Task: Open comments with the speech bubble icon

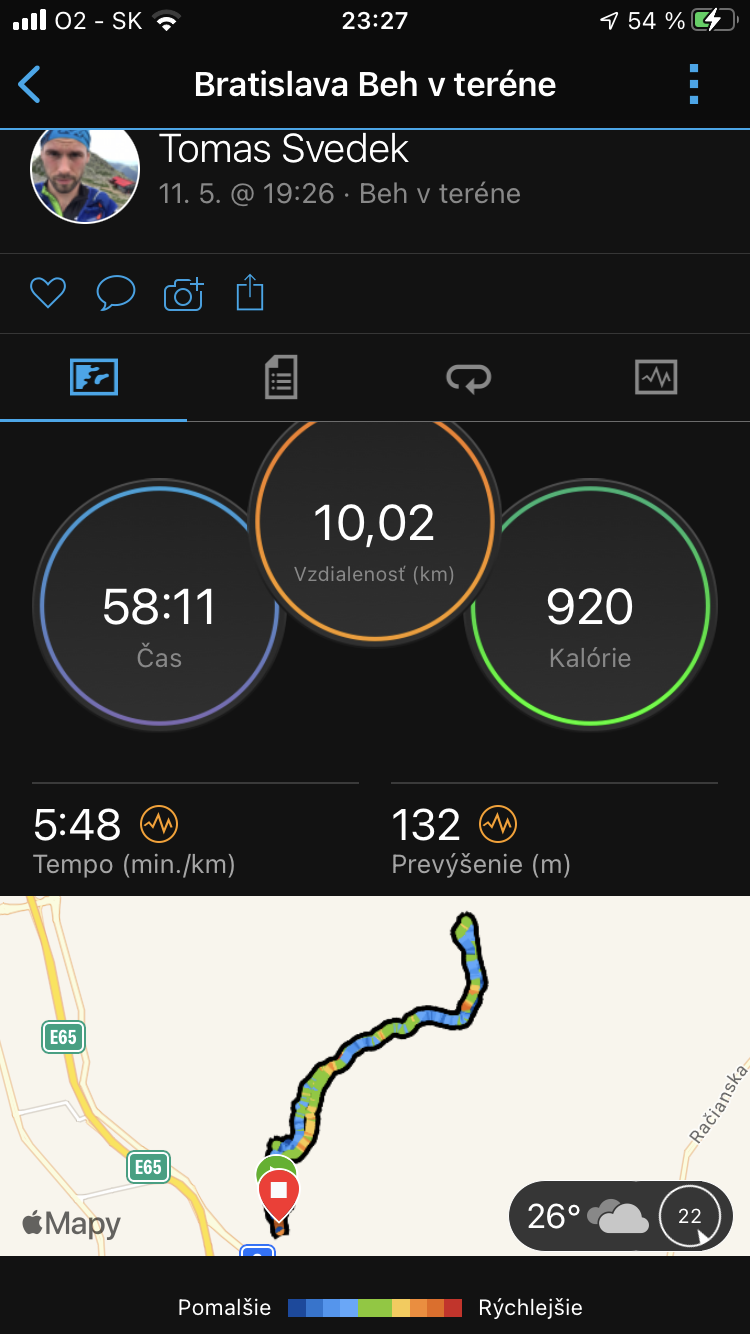Action: click(x=116, y=293)
